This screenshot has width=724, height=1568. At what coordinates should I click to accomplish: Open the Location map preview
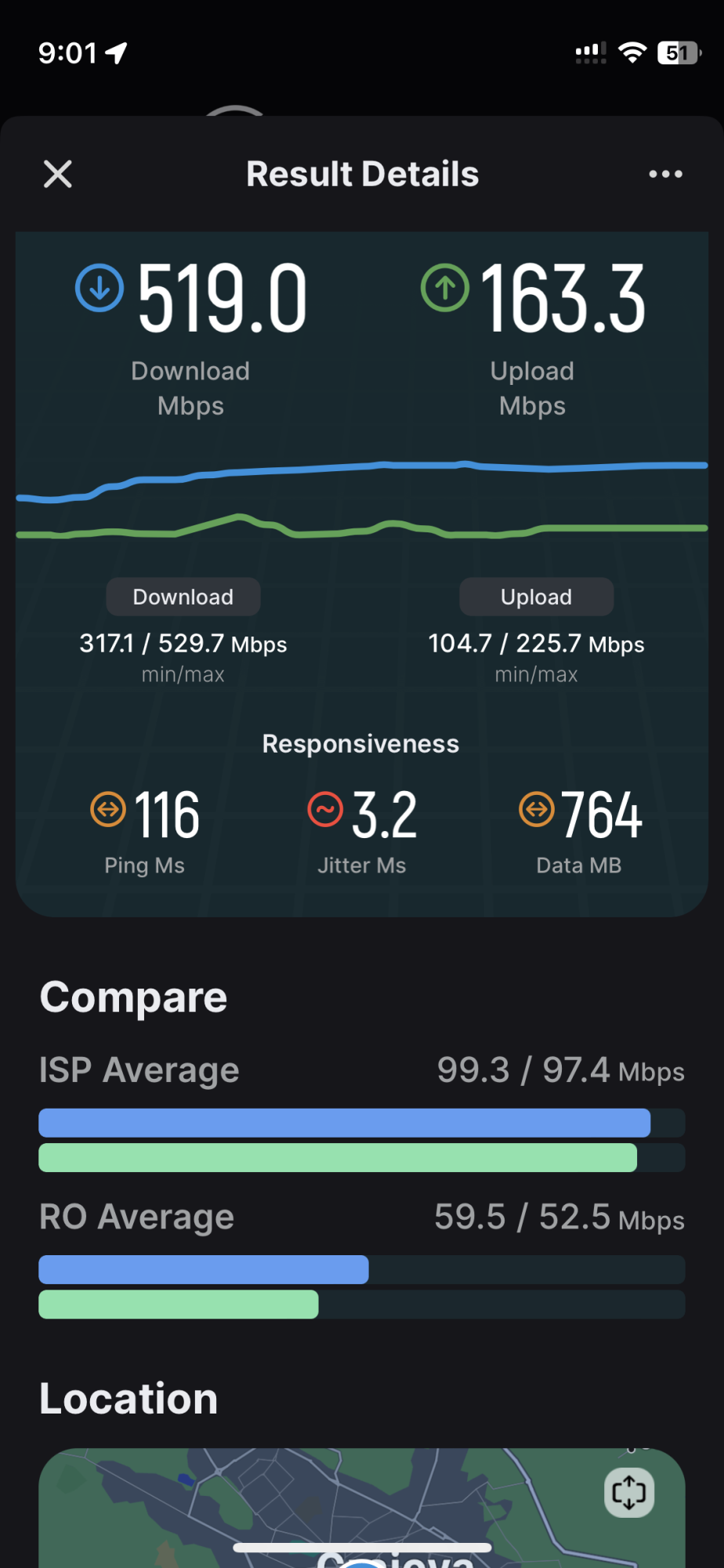coord(362,1508)
